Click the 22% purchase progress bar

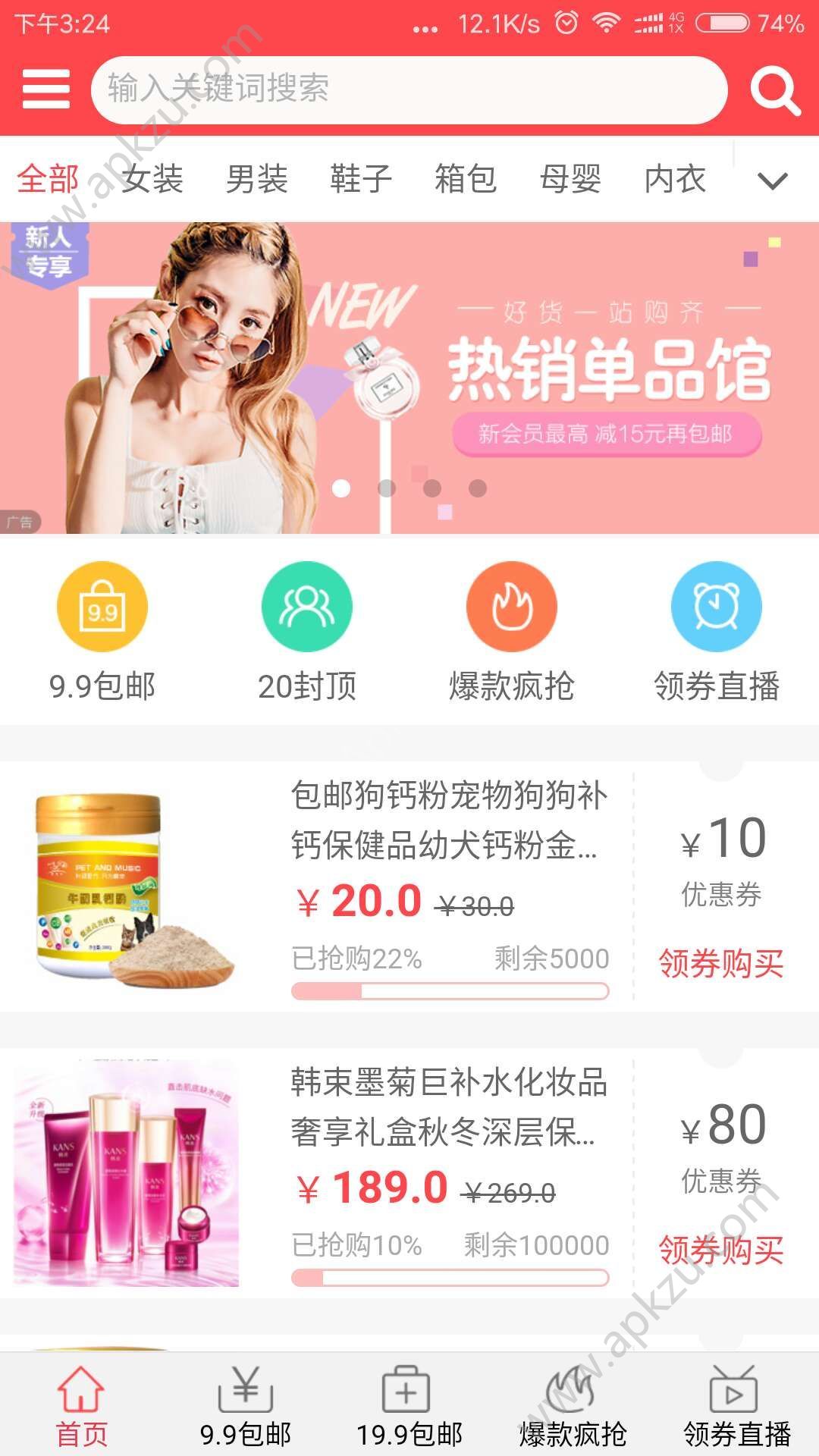[452, 990]
